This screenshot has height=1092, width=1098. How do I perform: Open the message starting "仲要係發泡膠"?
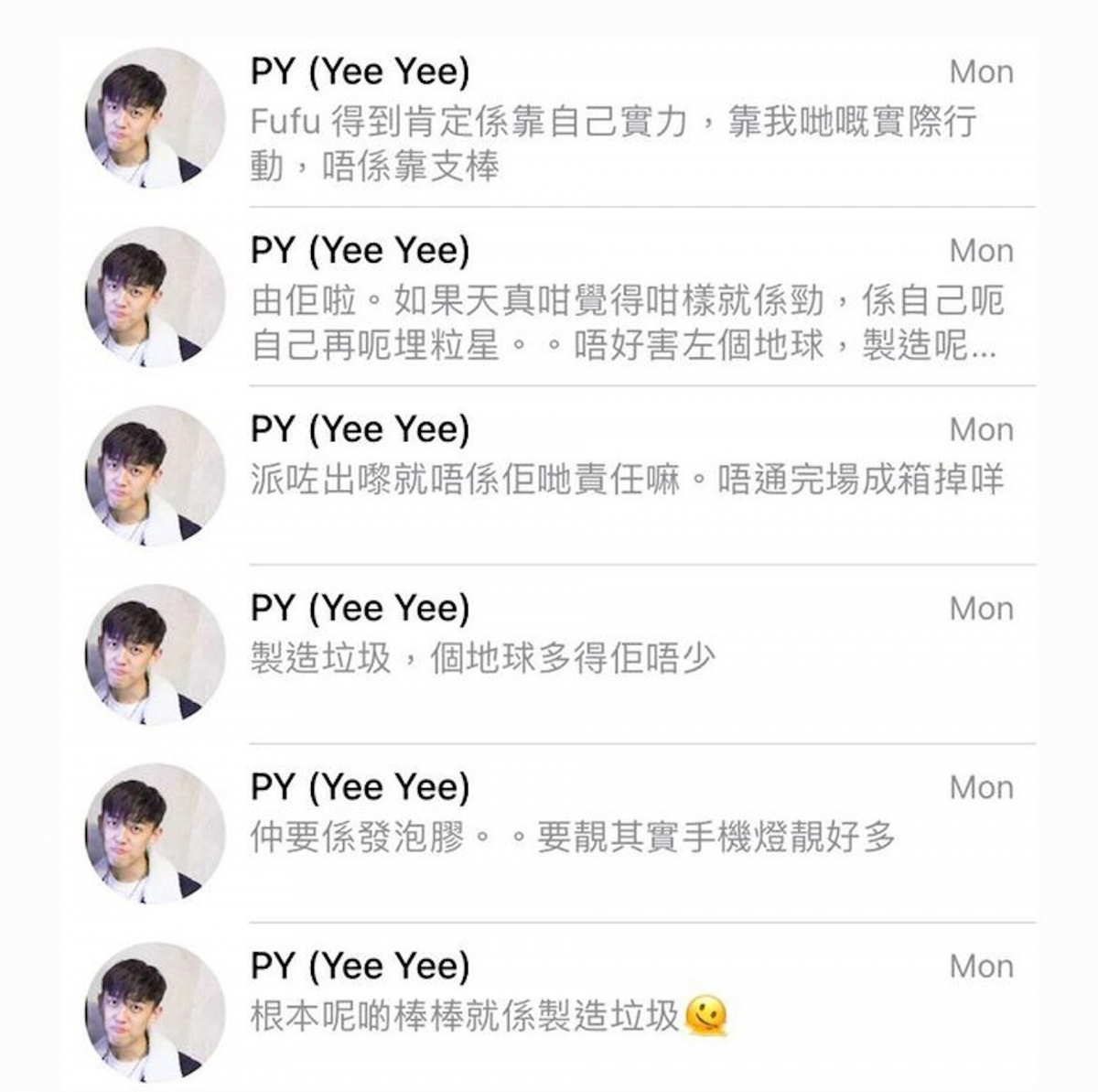572,837
